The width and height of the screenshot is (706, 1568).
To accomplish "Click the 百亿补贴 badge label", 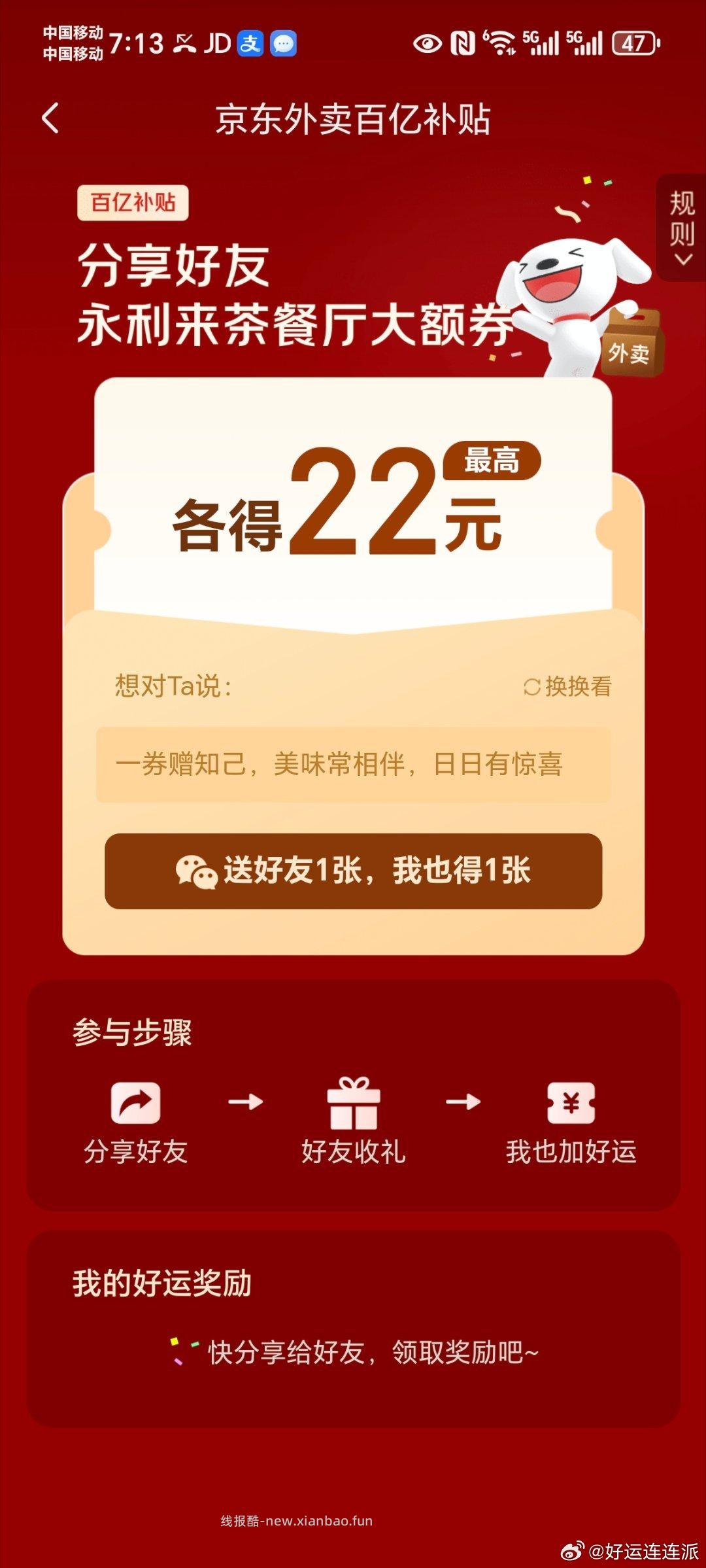I will coord(133,202).
